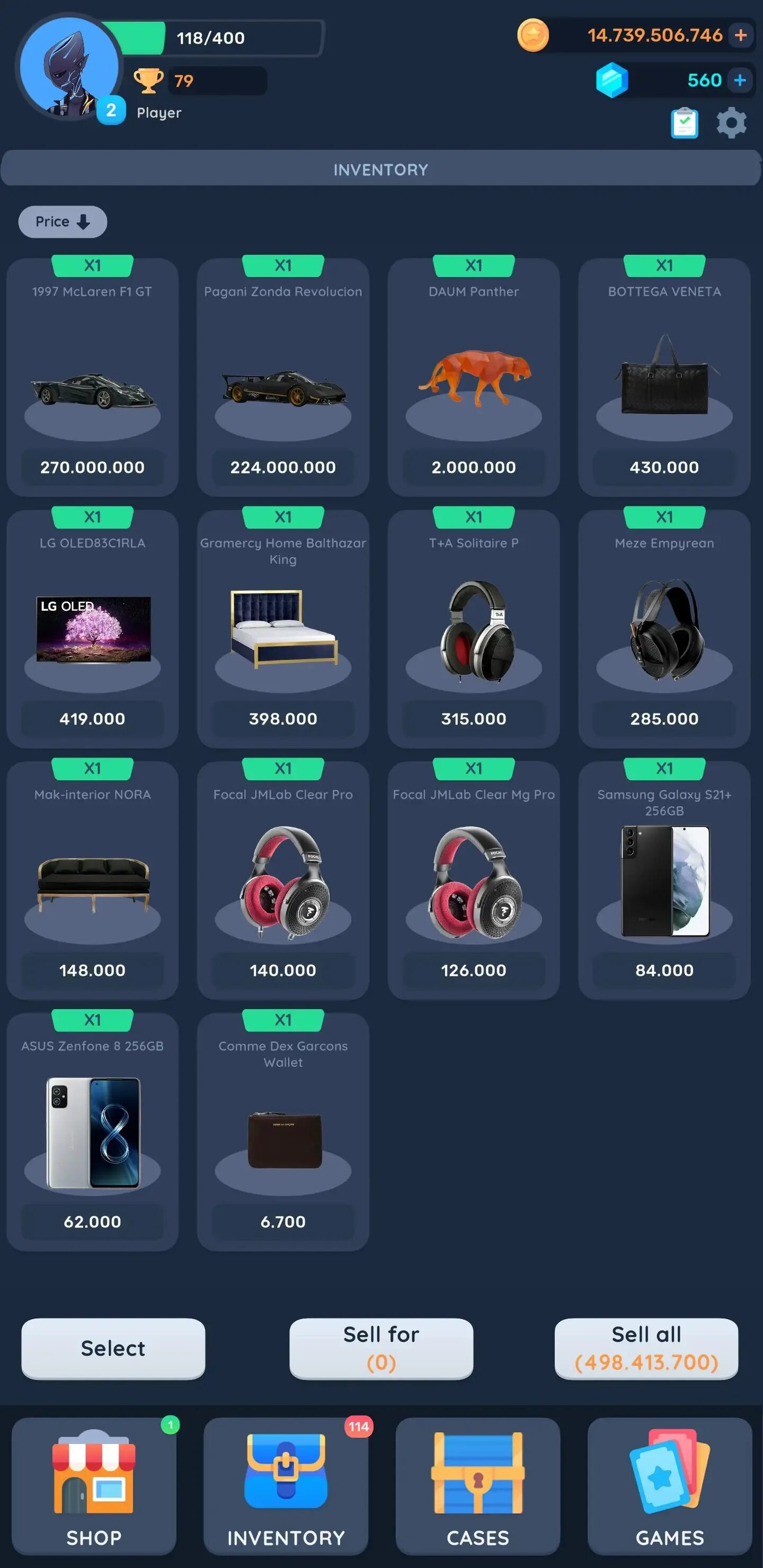The height and width of the screenshot is (1568, 763).
Task: Open the Games tab
Action: (x=670, y=1486)
